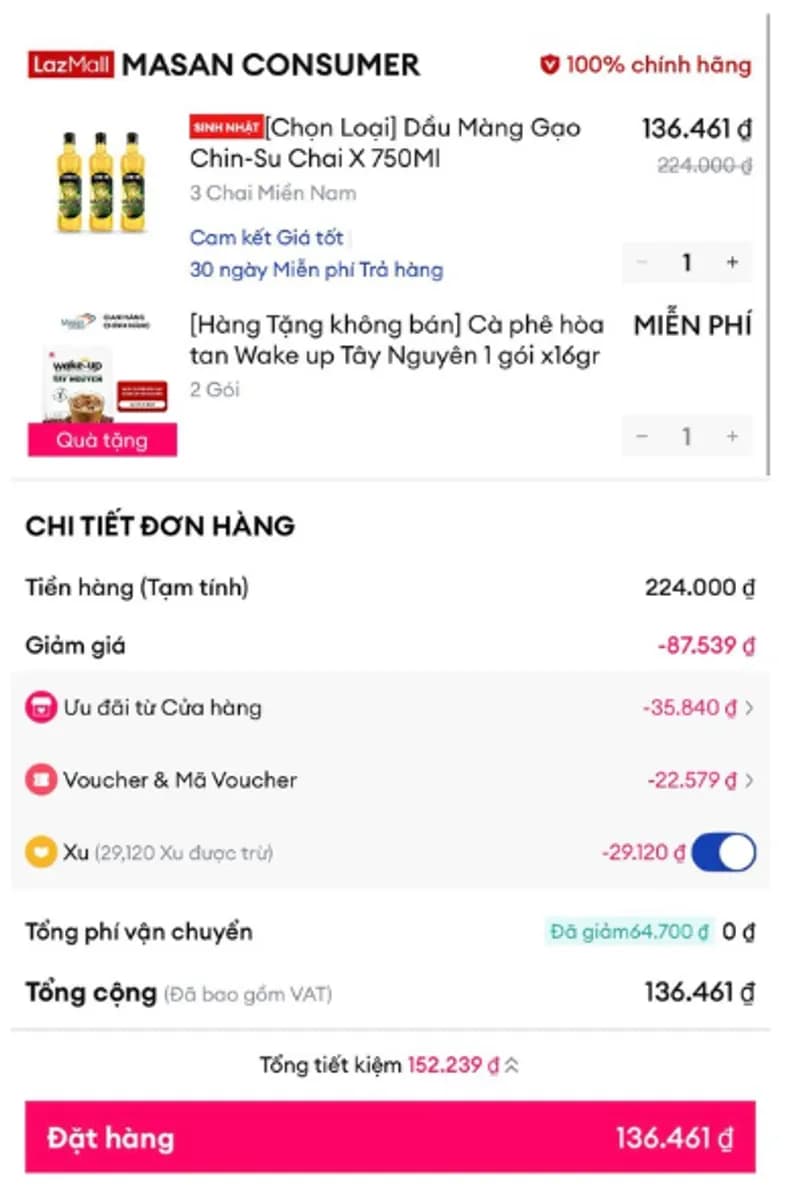Screen dimensions: 800x1198
Task: Click the voucher ticket icon beside Voucher & Mã Voucher
Action: coord(40,780)
